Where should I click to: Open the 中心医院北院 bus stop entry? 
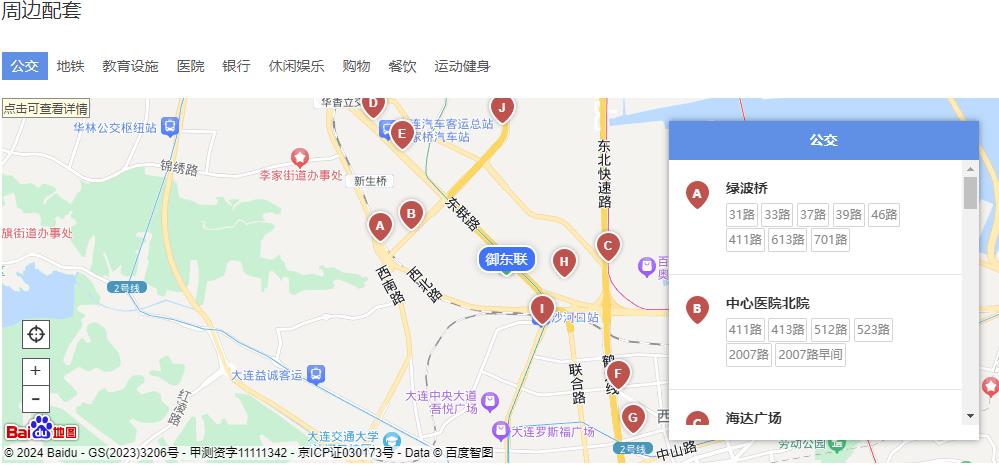pos(767,303)
